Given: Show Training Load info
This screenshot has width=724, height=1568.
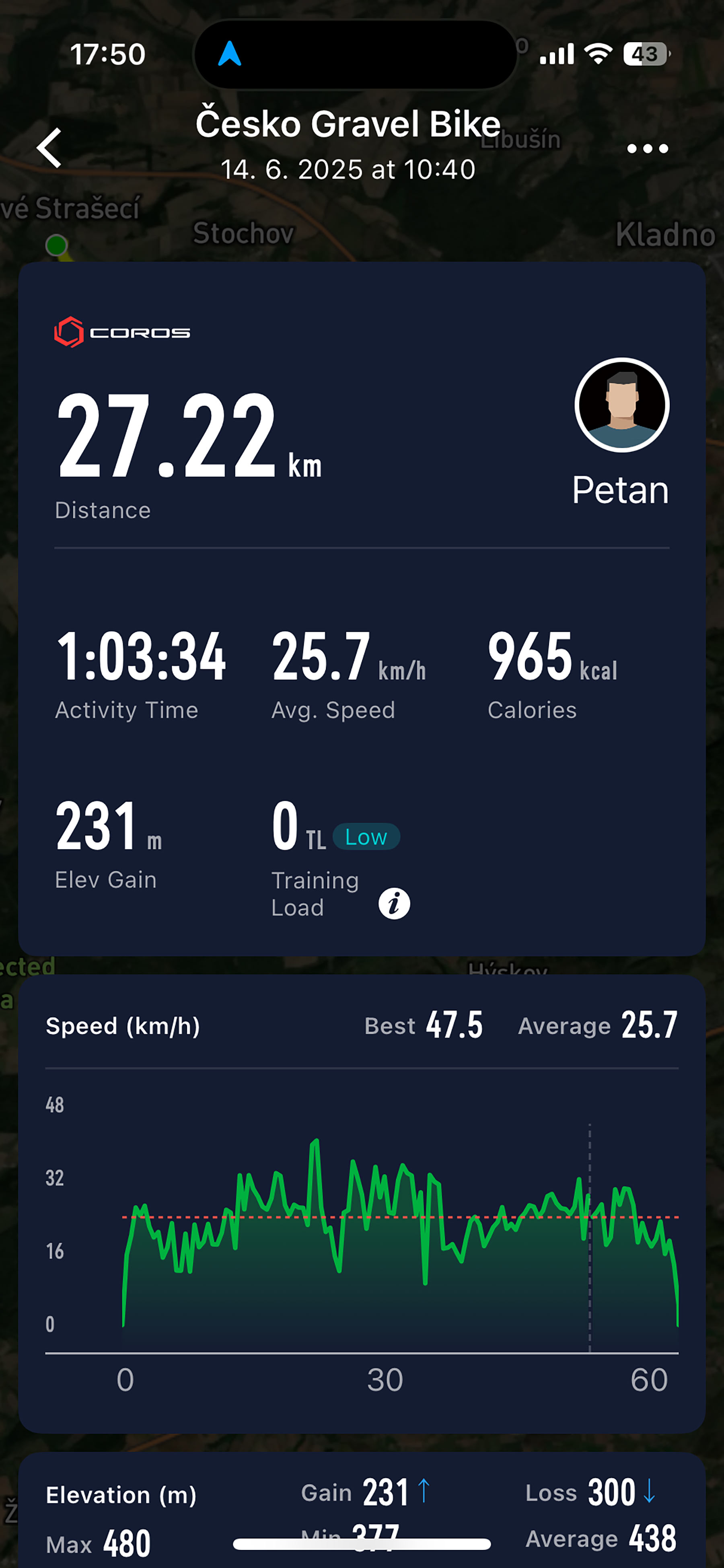Looking at the screenshot, I should (x=394, y=903).
